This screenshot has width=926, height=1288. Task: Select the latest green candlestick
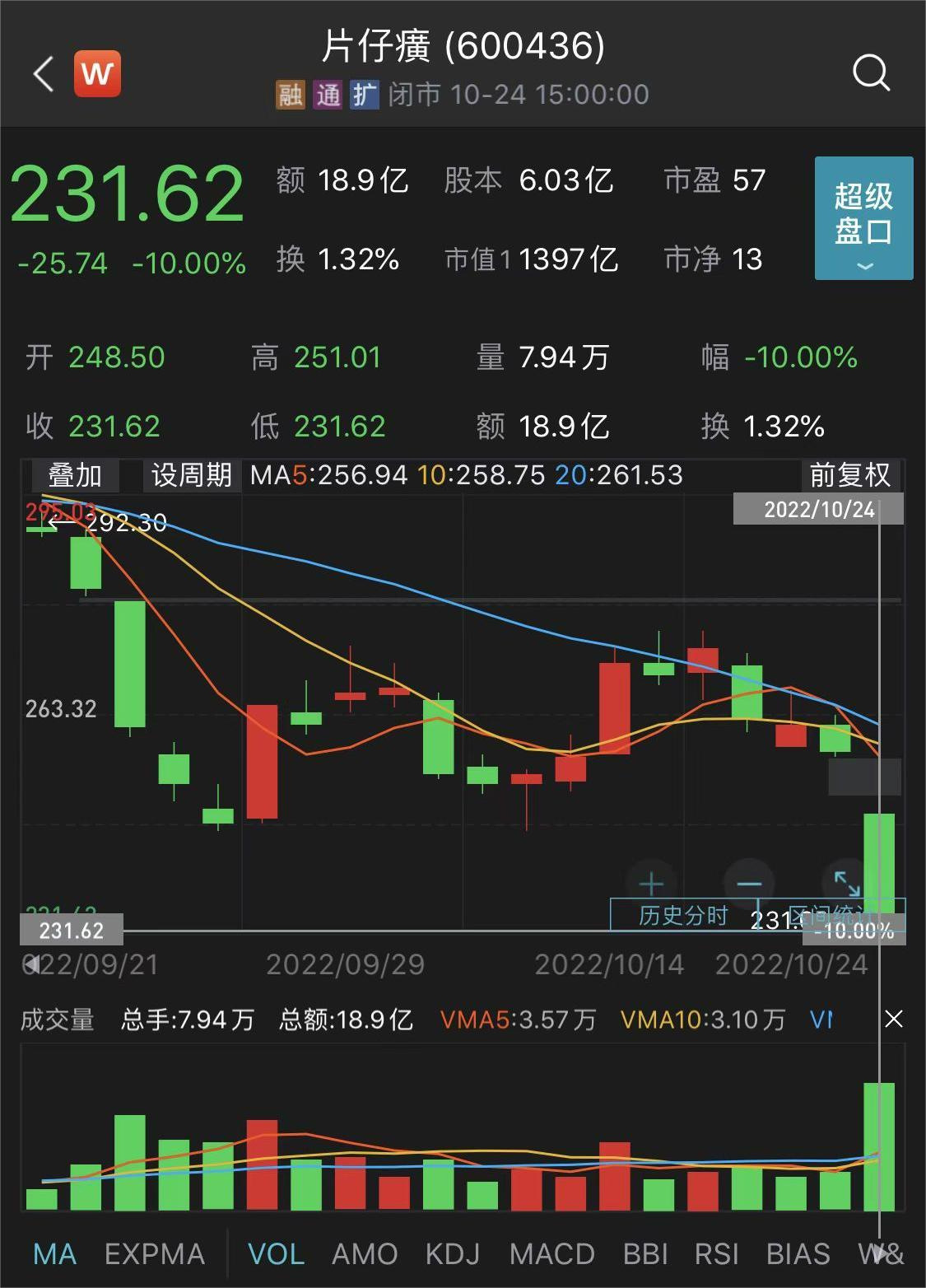pos(881,865)
